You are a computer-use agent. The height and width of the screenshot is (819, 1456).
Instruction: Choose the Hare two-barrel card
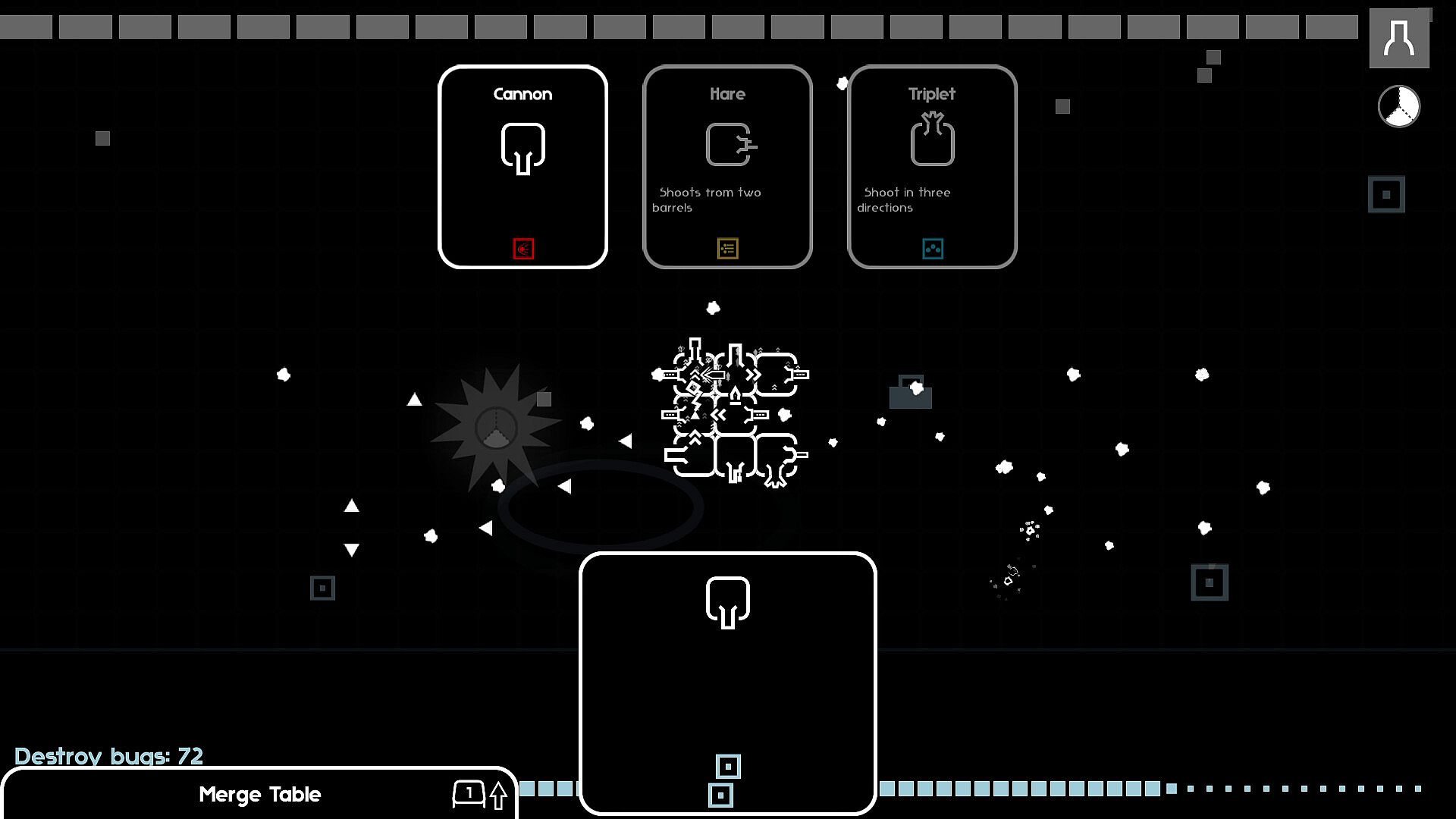coord(727,167)
